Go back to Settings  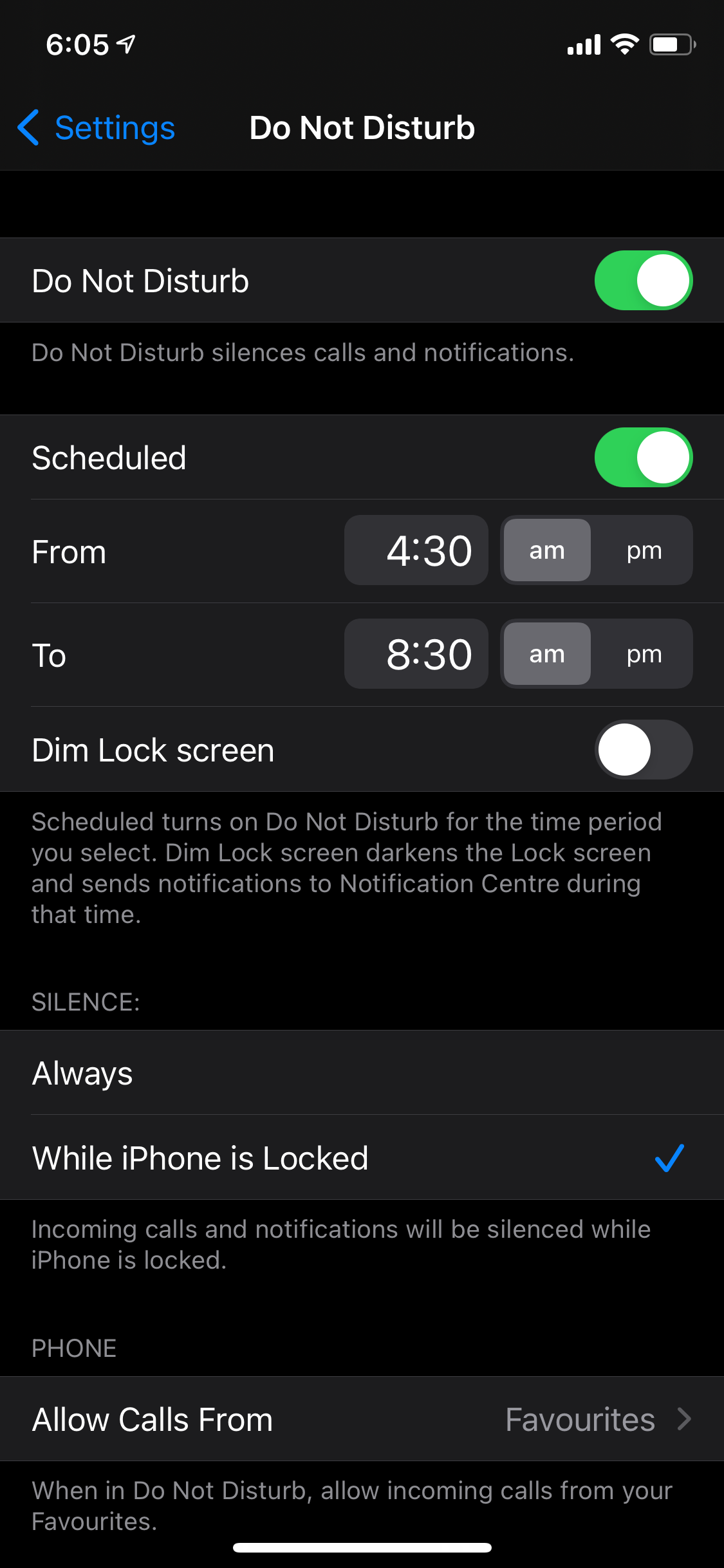pyautogui.click(x=97, y=127)
